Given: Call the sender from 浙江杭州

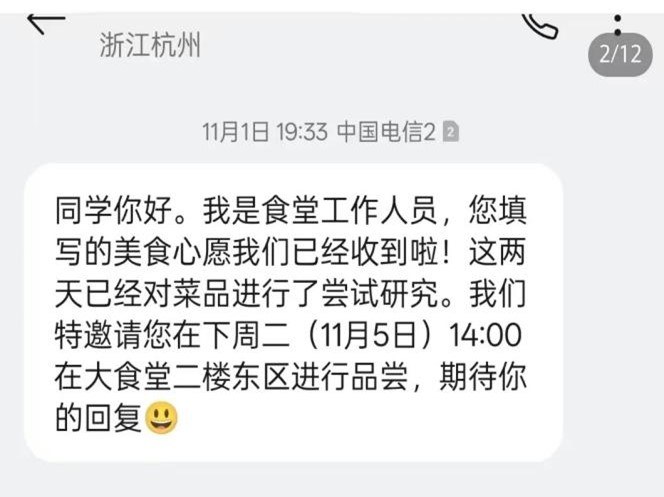Looking at the screenshot, I should tap(539, 22).
